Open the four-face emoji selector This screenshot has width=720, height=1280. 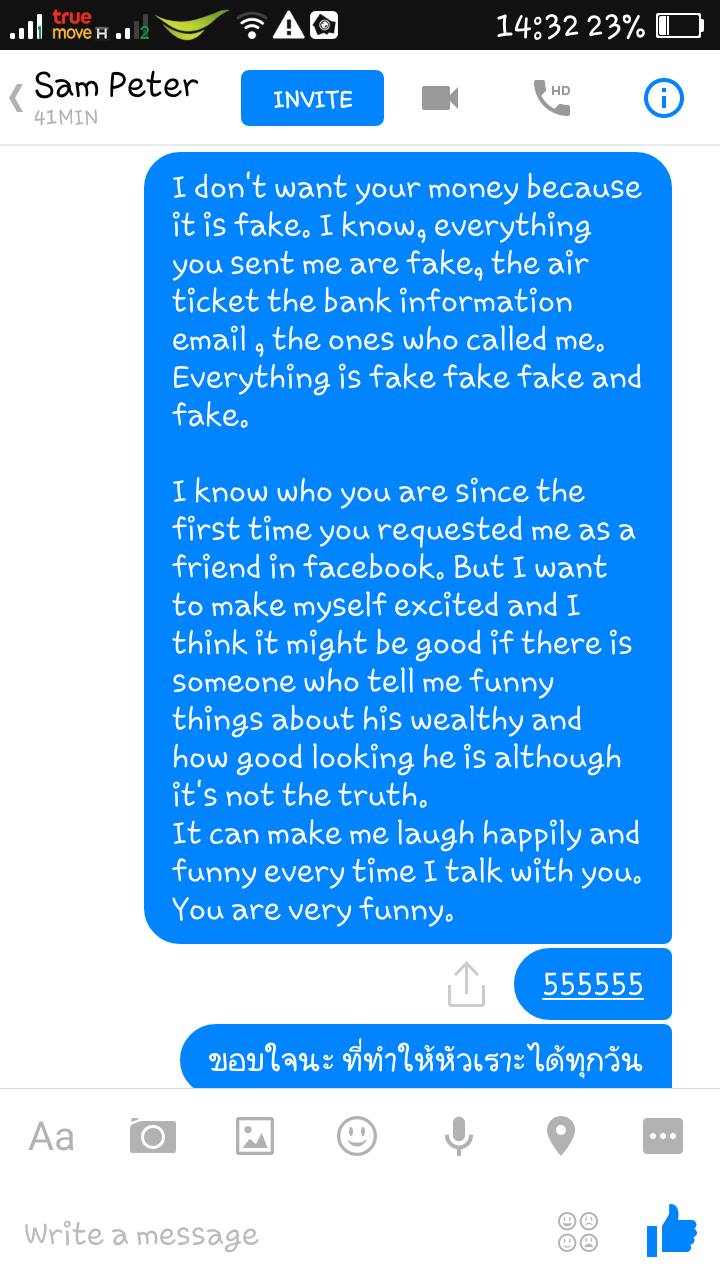point(579,1232)
